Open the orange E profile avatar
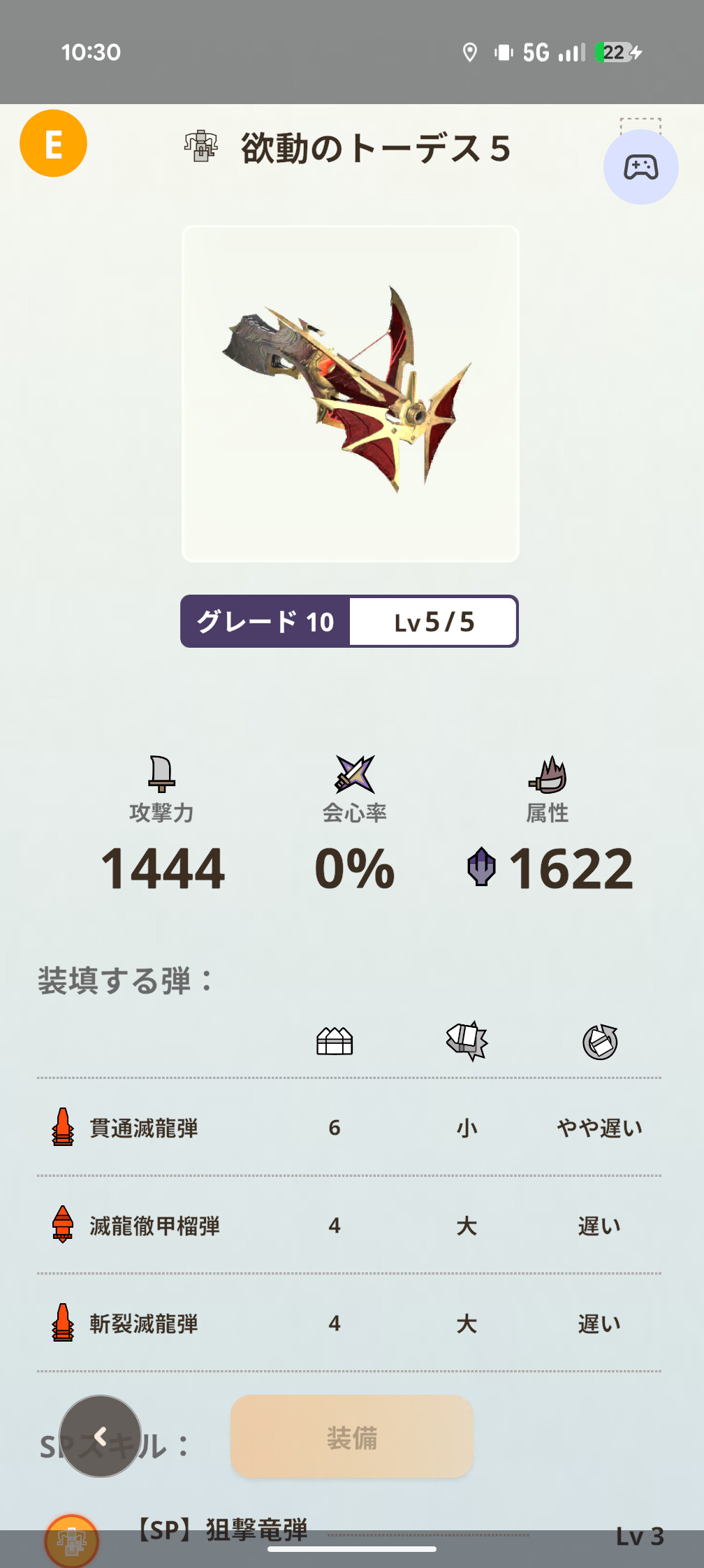This screenshot has height=1568, width=704. pyautogui.click(x=53, y=144)
